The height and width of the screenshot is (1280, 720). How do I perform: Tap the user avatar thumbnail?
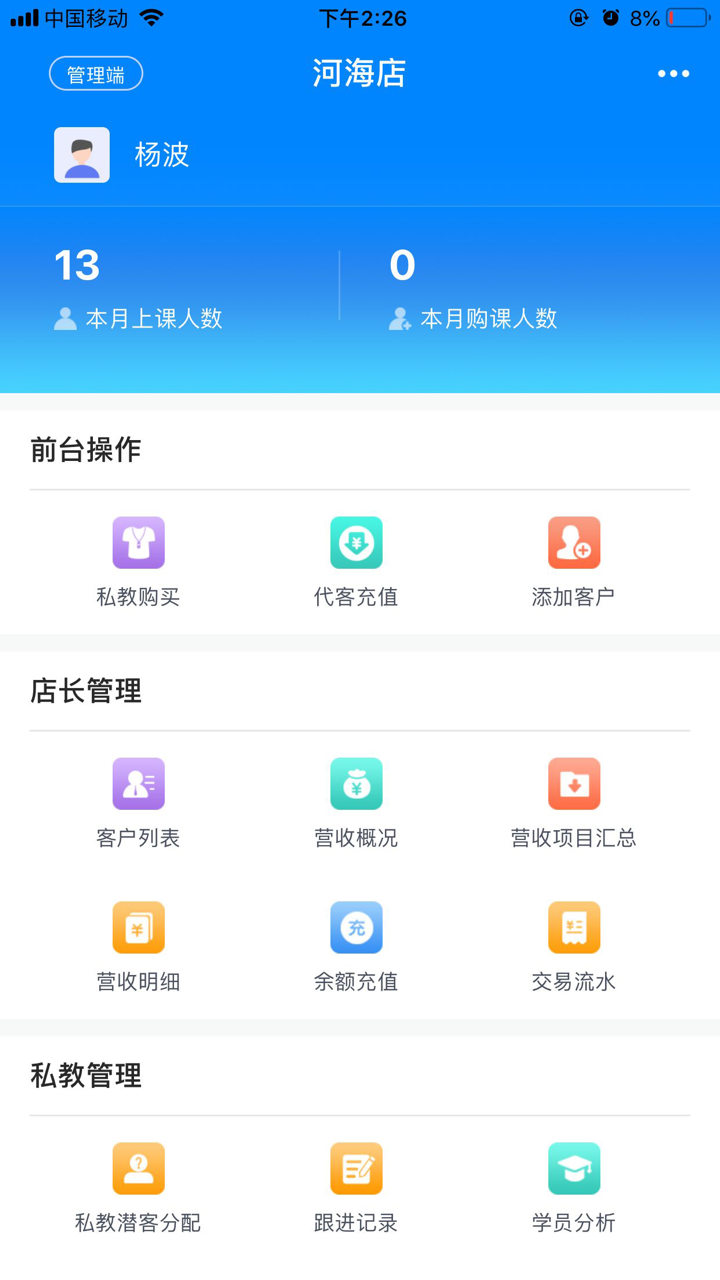(x=81, y=155)
